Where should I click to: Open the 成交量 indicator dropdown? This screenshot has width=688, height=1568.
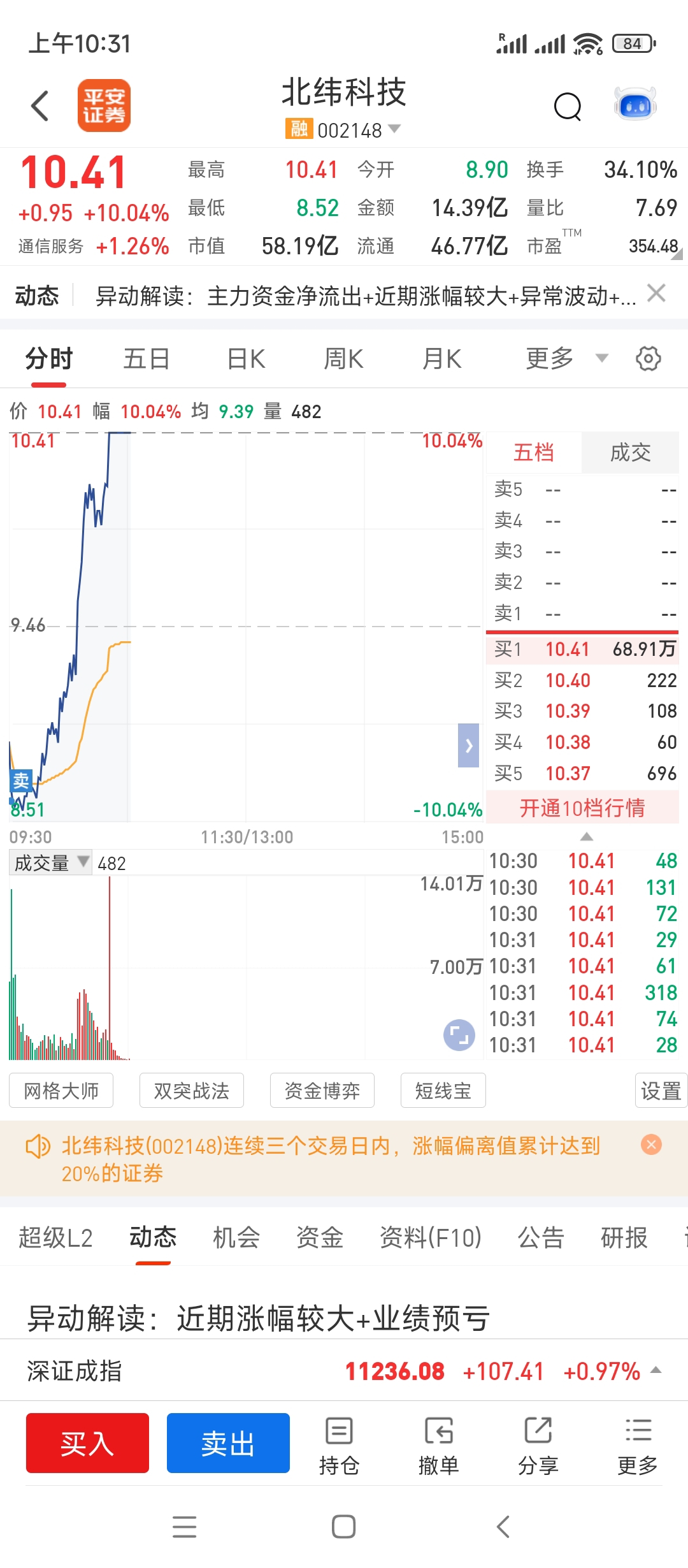(x=51, y=863)
